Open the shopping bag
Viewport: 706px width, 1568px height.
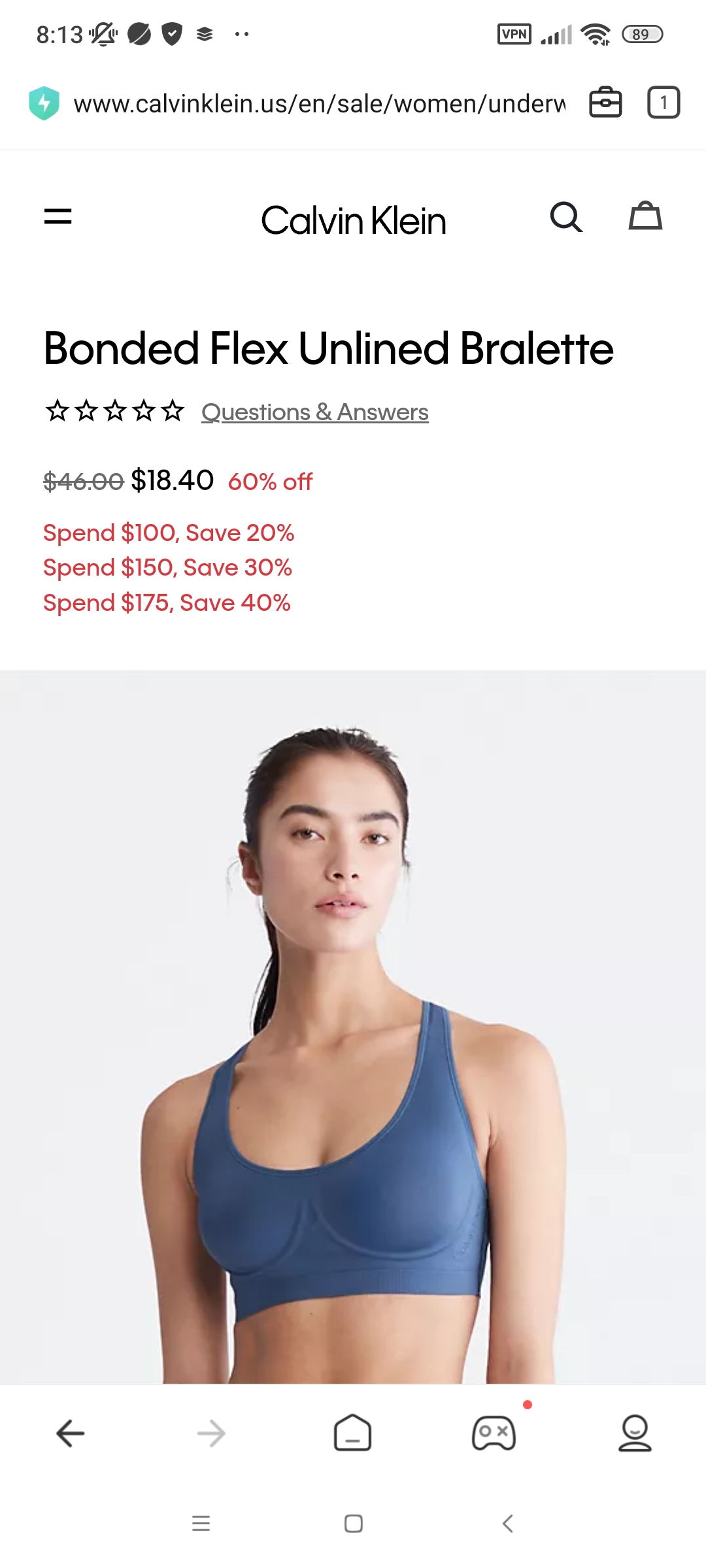(645, 217)
